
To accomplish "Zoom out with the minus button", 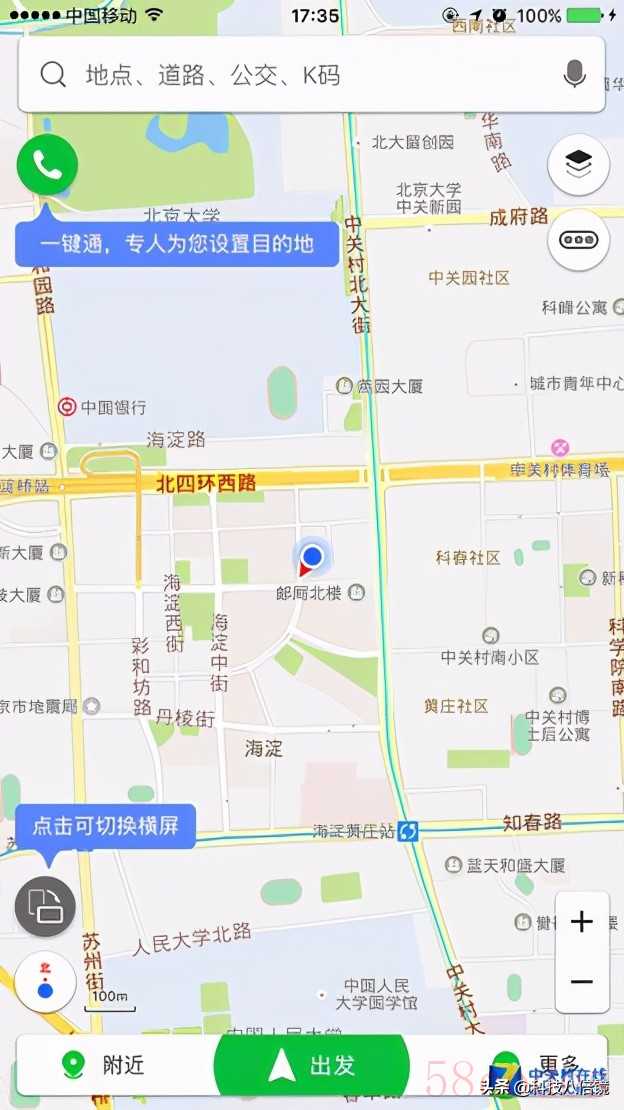I will coord(581,982).
